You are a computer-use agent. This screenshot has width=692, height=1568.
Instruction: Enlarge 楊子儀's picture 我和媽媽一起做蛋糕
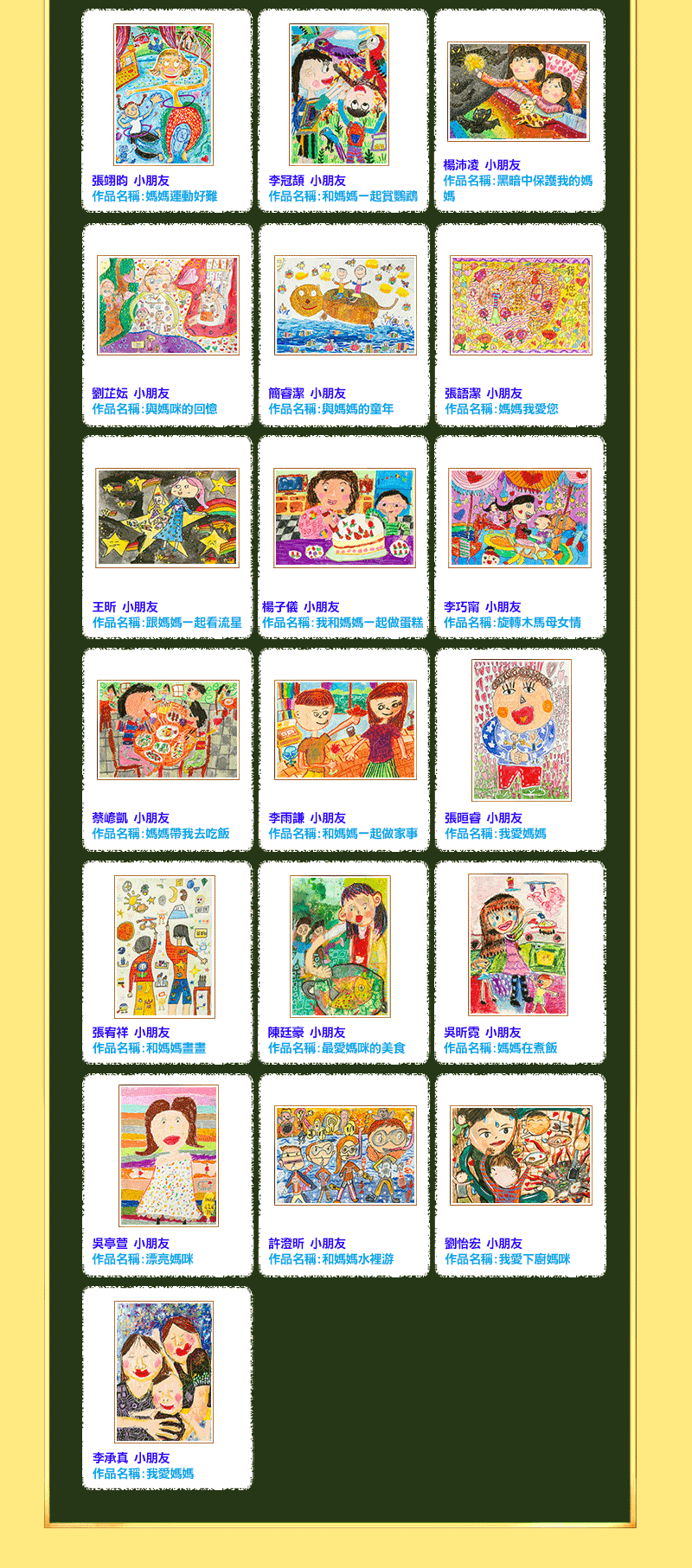click(344, 518)
